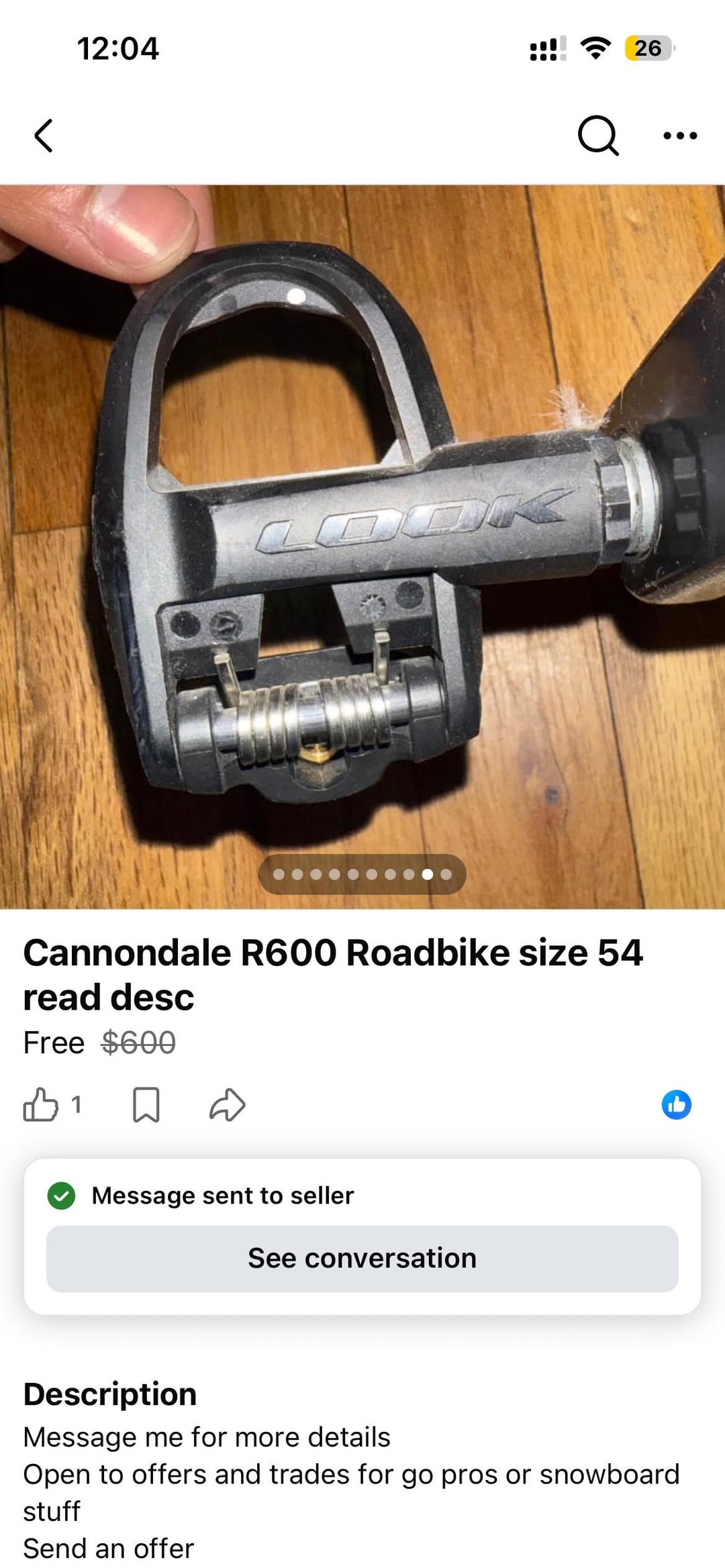Viewport: 725px width, 1568px height.
Task: Open the pedal photo full screen
Action: 362,537
